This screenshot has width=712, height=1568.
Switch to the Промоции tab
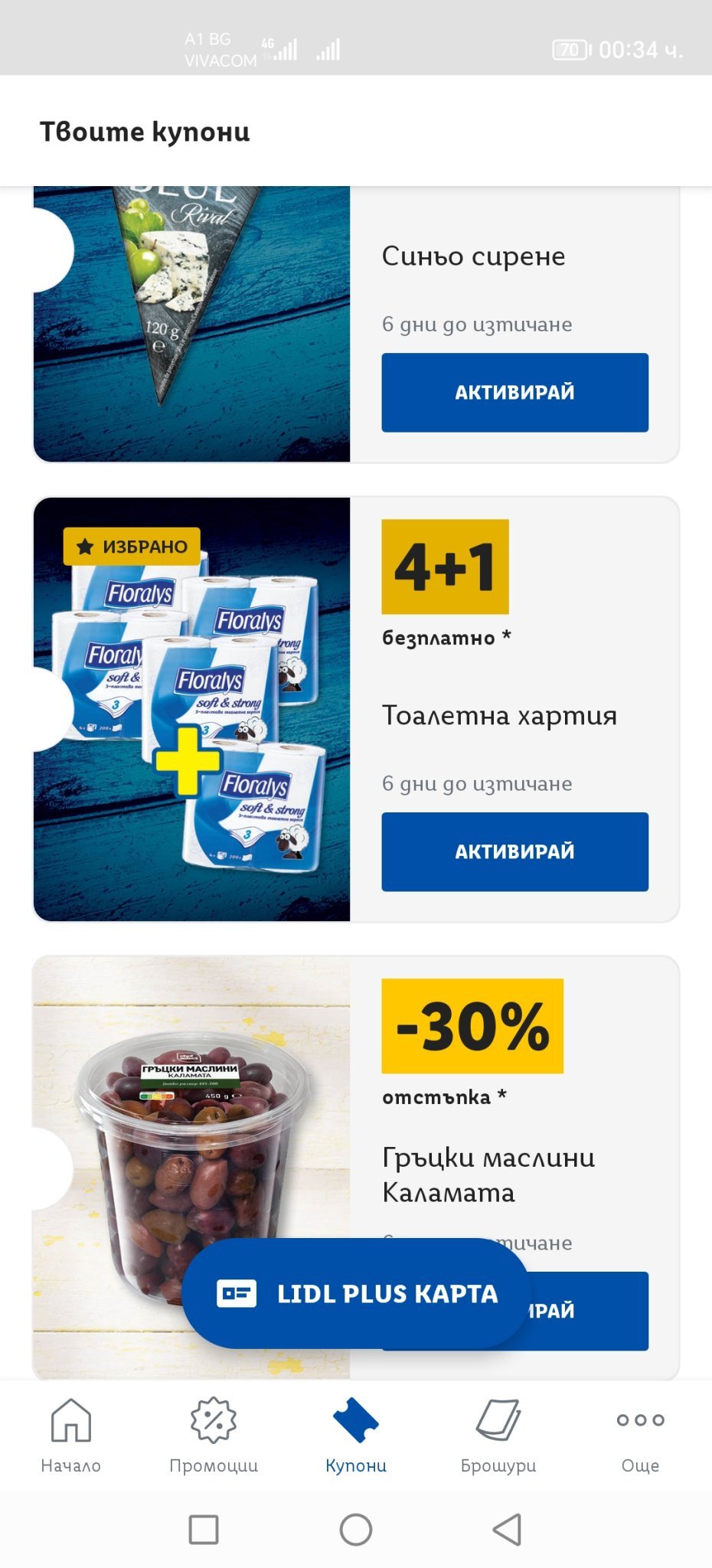click(213, 1434)
